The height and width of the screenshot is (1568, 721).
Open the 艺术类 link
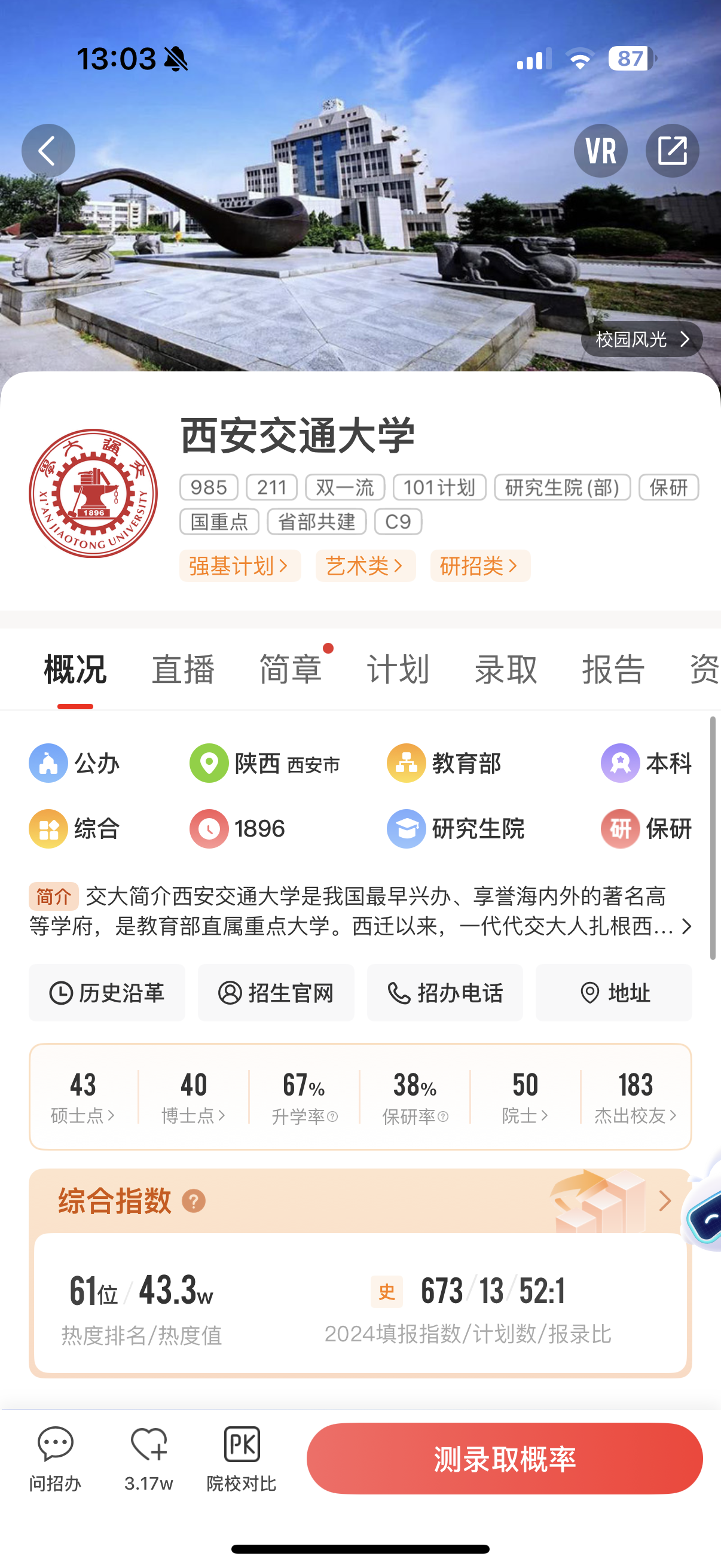coord(365,566)
